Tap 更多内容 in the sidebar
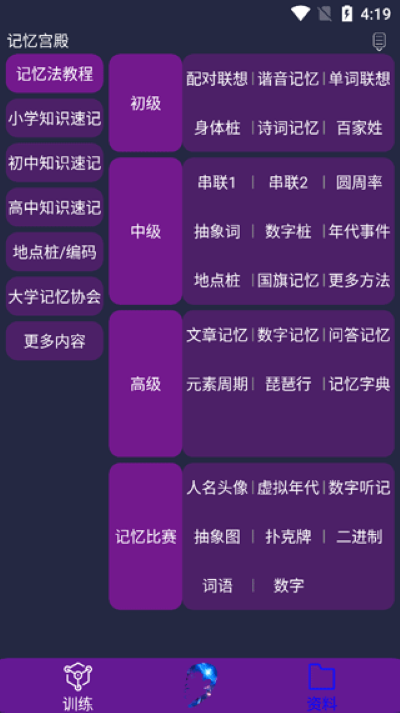 click(x=55, y=341)
